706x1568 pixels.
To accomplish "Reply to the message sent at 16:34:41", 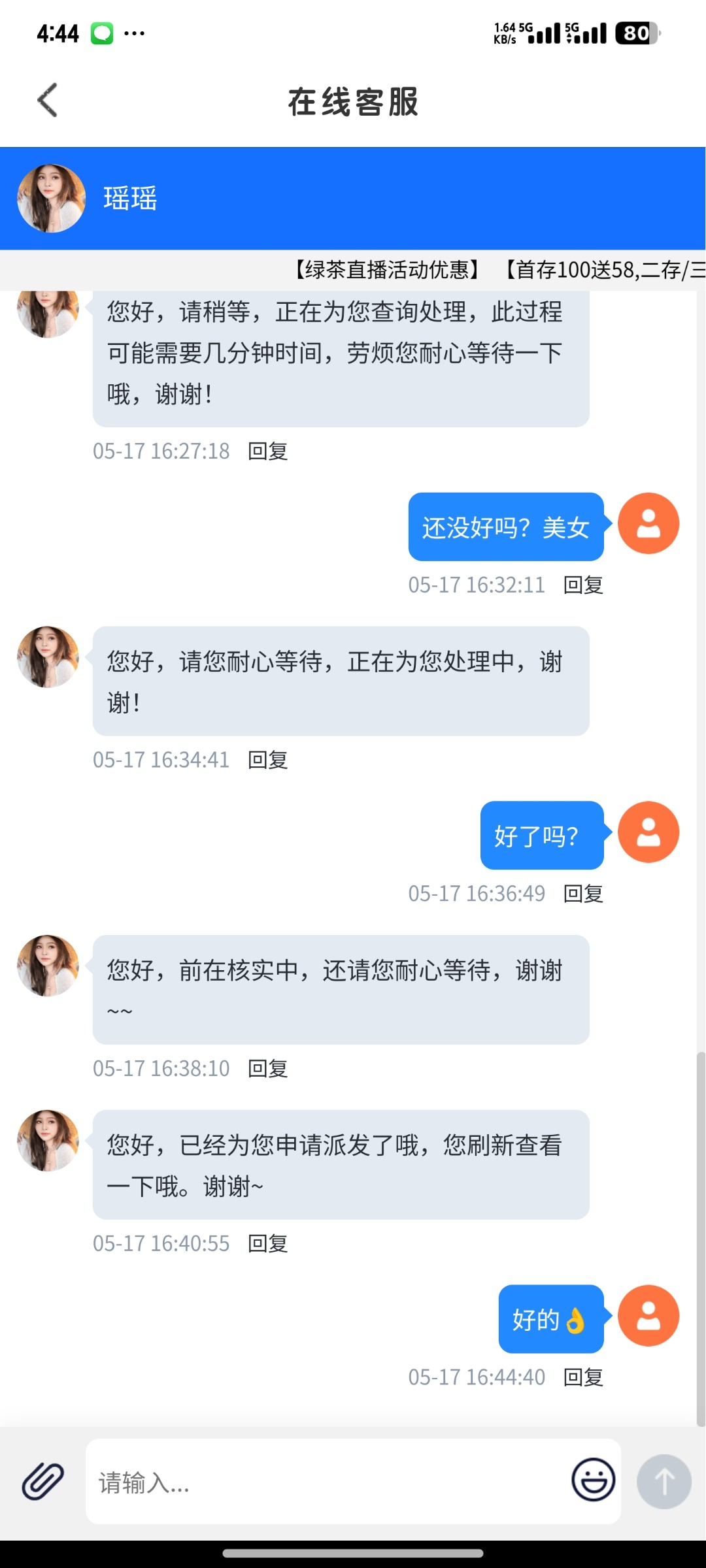I will click(268, 760).
